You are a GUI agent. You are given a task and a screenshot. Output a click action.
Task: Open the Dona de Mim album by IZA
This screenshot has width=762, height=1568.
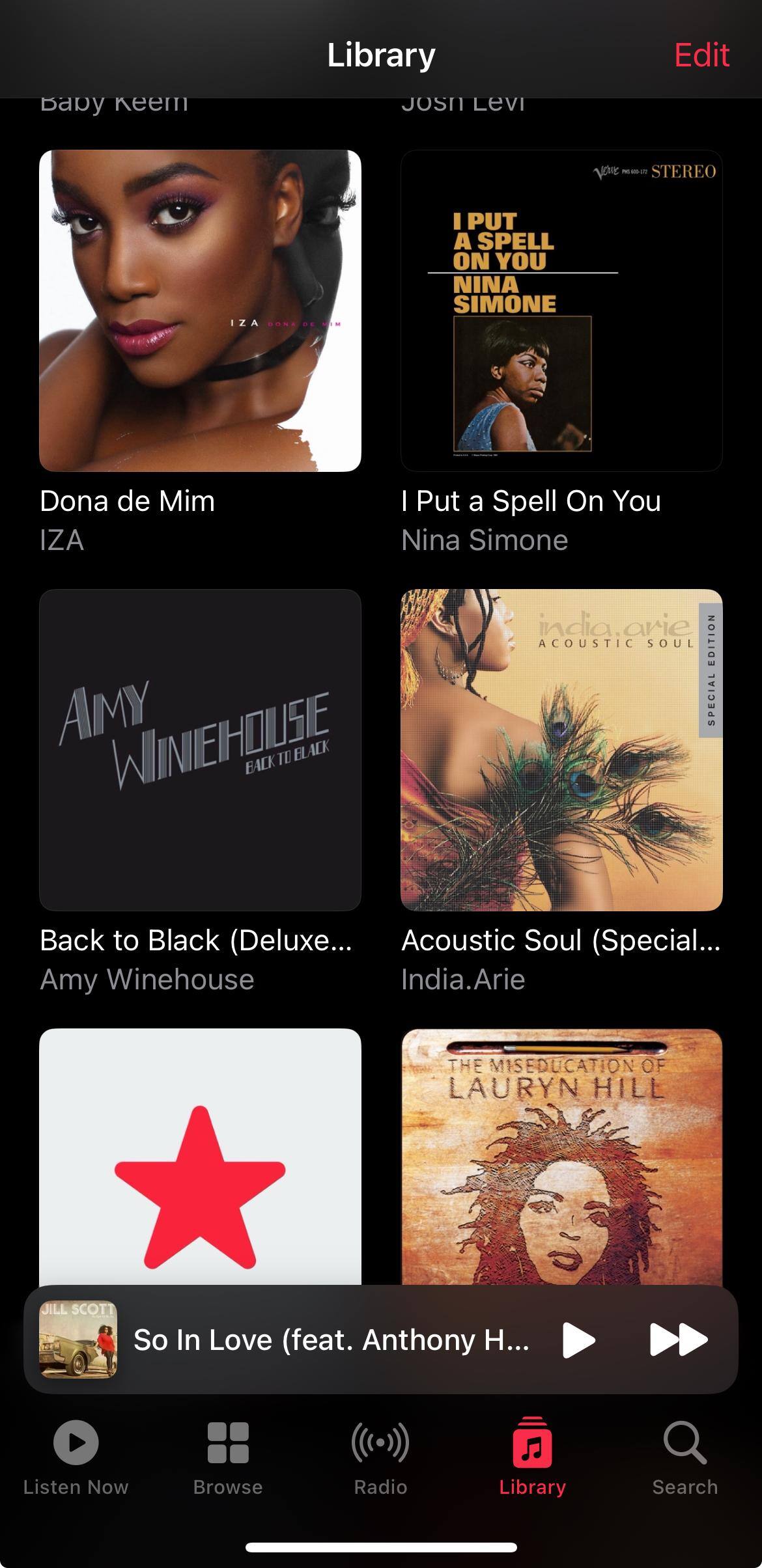click(200, 311)
